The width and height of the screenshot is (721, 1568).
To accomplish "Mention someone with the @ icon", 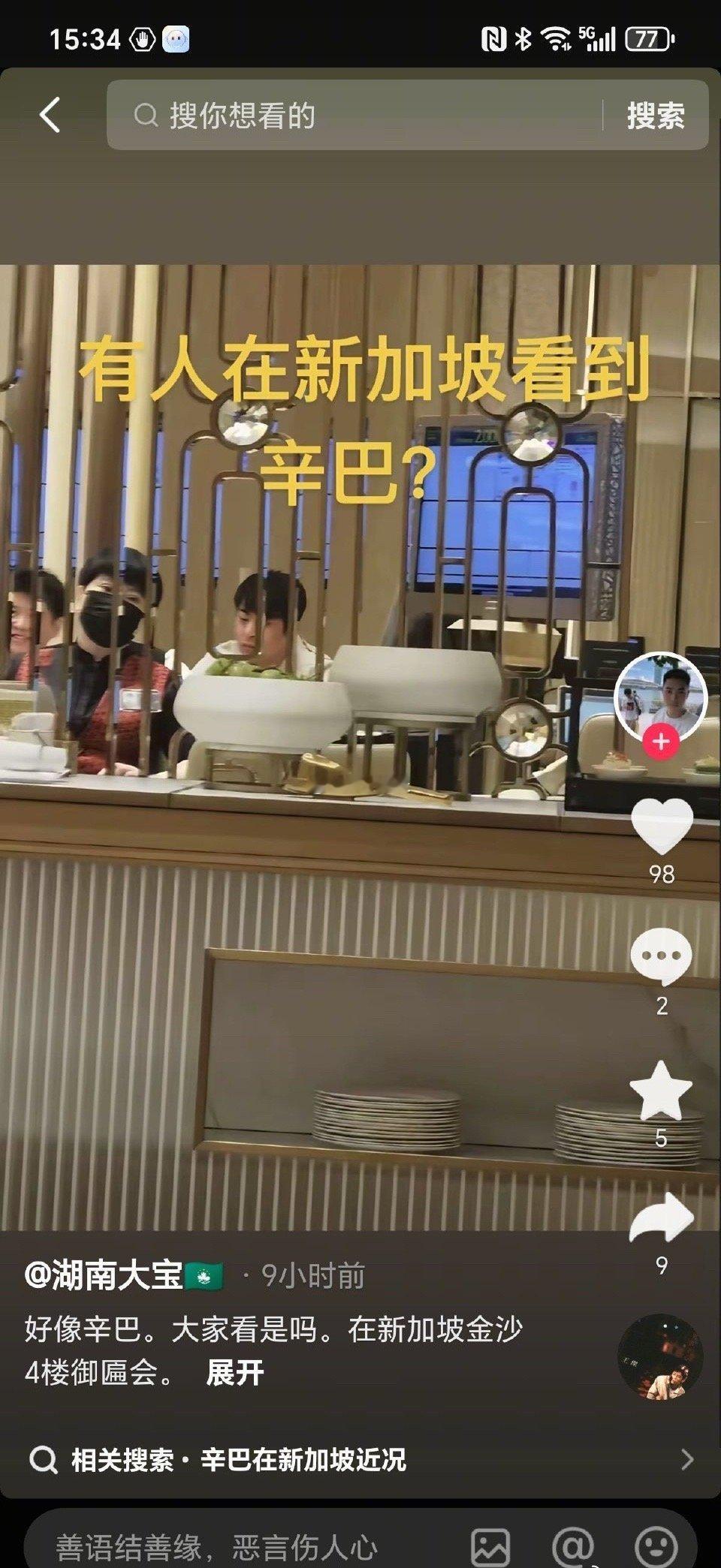I will [573, 1546].
